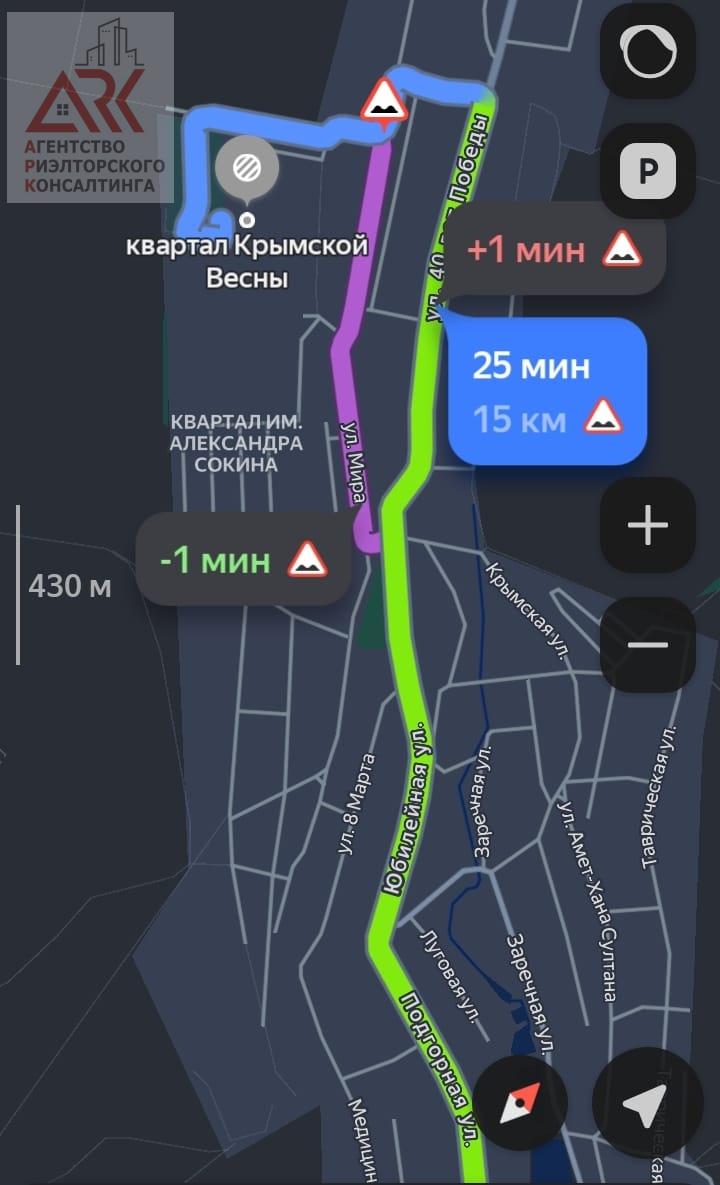Tap the compass to reset map orientation
The height and width of the screenshot is (1185, 720).
pos(520,1102)
